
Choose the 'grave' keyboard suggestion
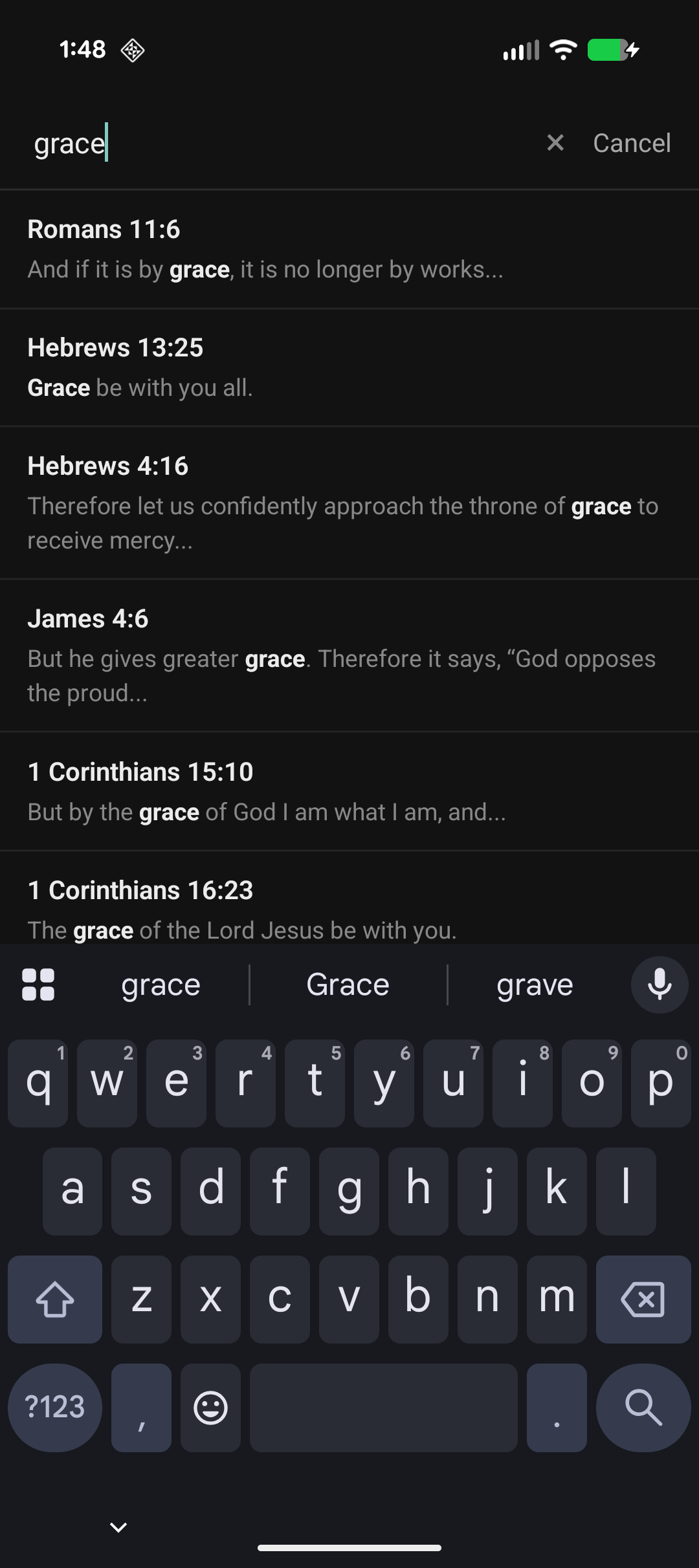[x=535, y=985]
